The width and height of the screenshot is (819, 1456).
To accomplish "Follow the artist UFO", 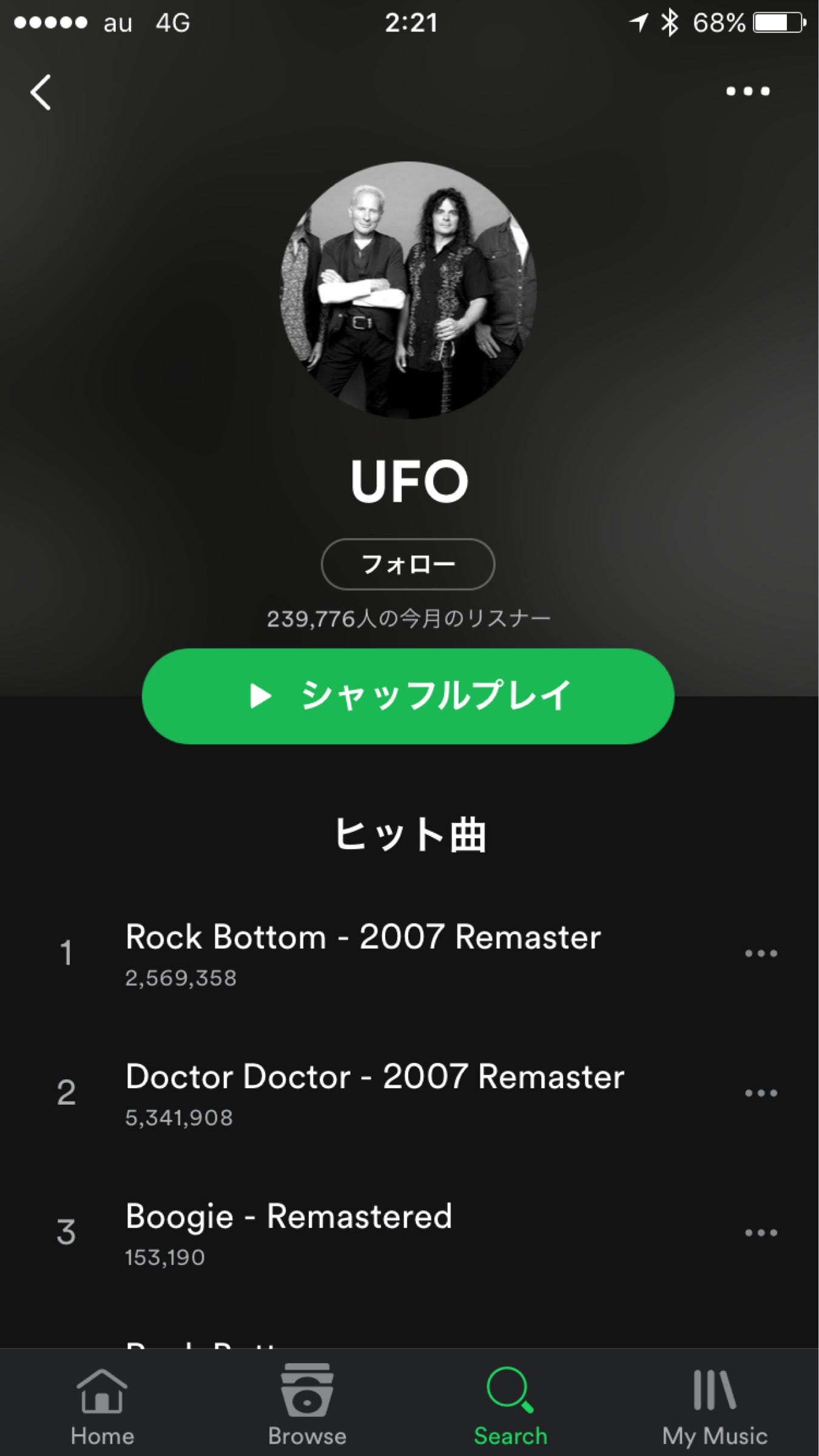I will [x=408, y=564].
